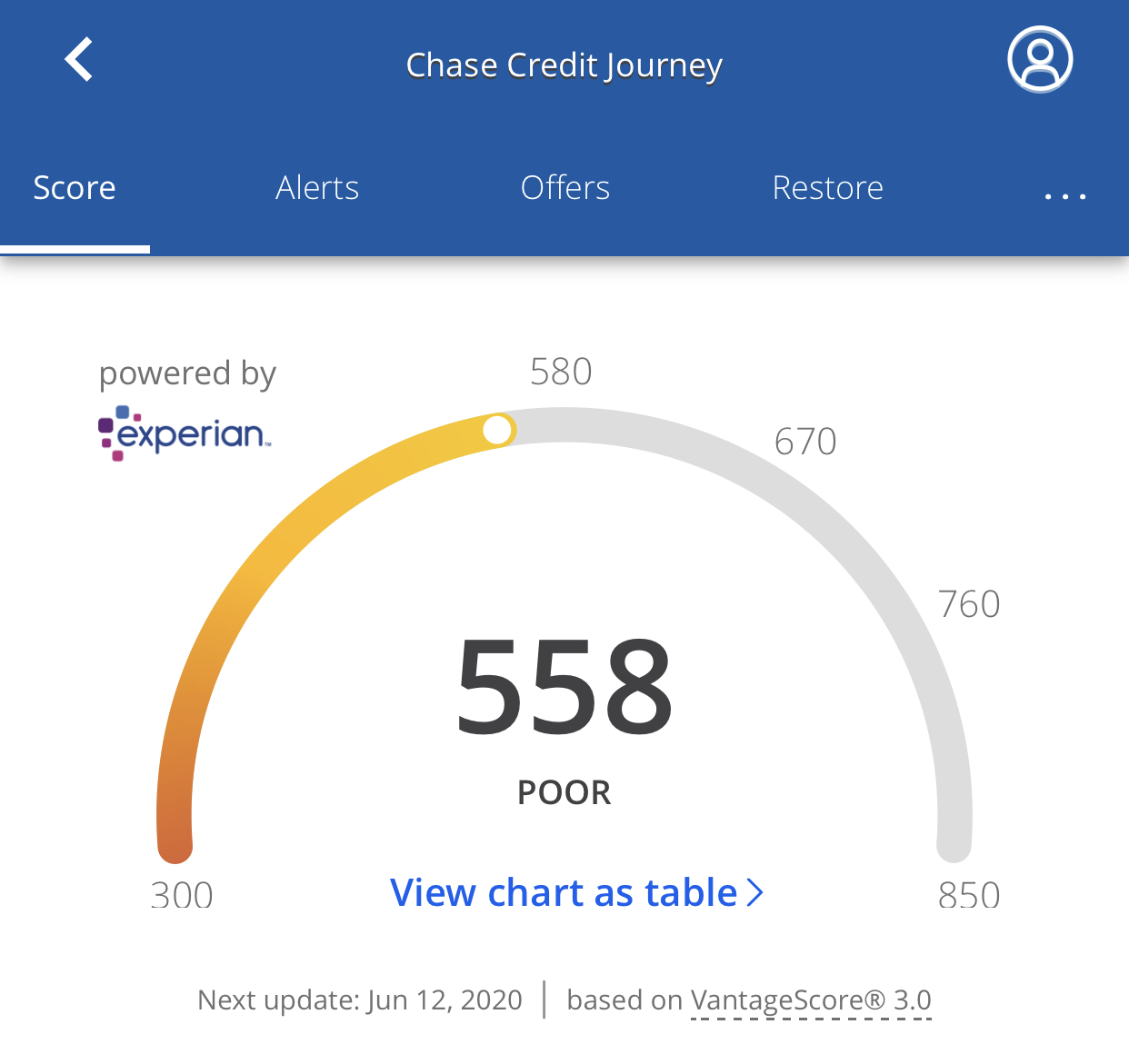The height and width of the screenshot is (1064, 1129).
Task: Open the VantageScore 3.0 info link
Action: coord(811,1000)
